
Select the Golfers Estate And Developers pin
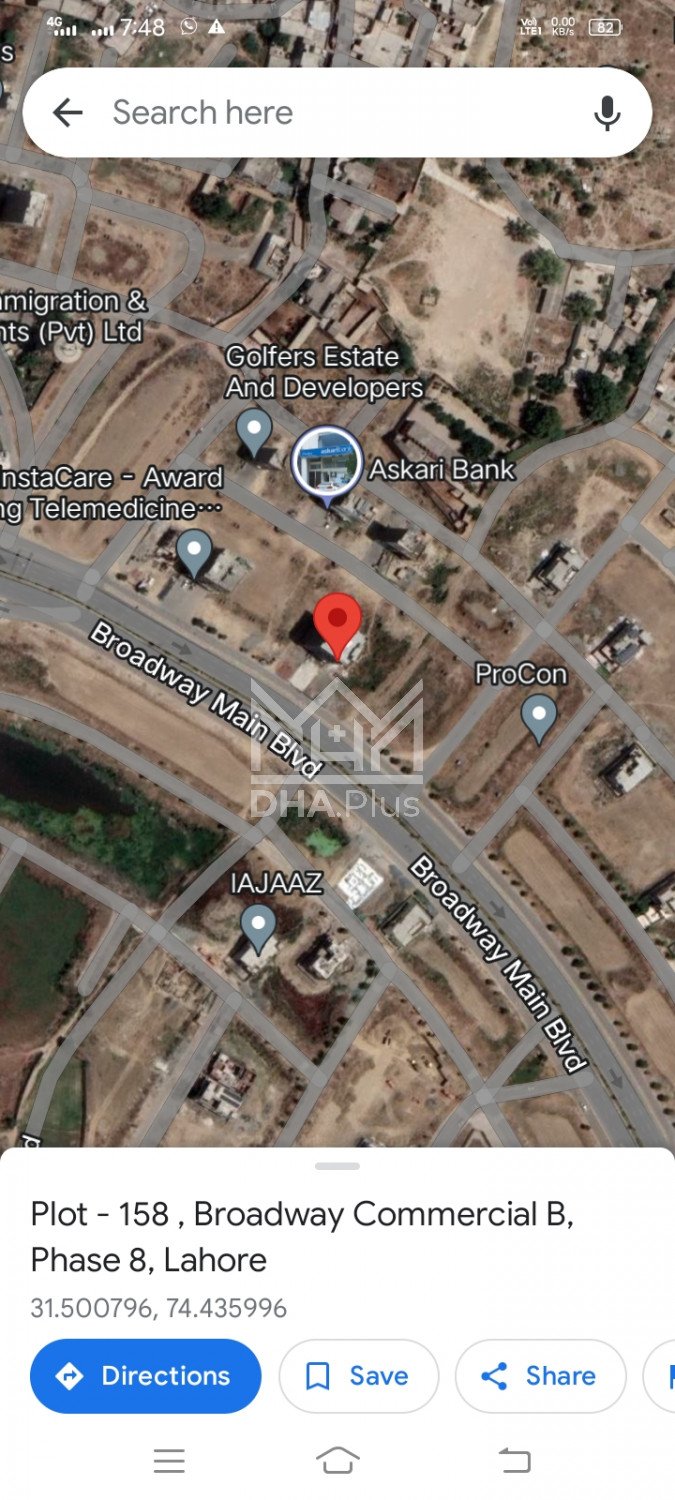point(254,431)
